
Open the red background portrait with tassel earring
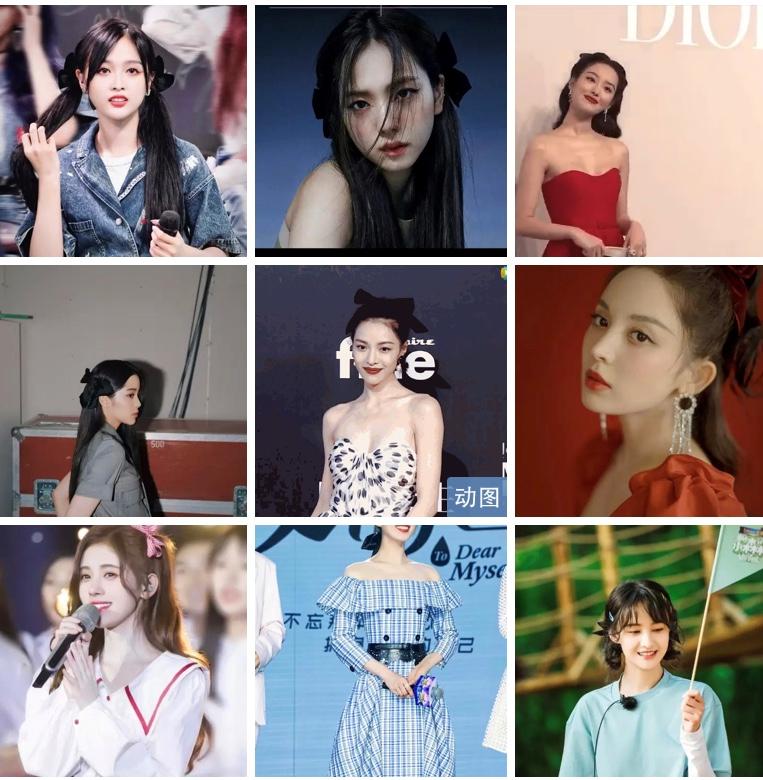pyautogui.click(x=638, y=390)
